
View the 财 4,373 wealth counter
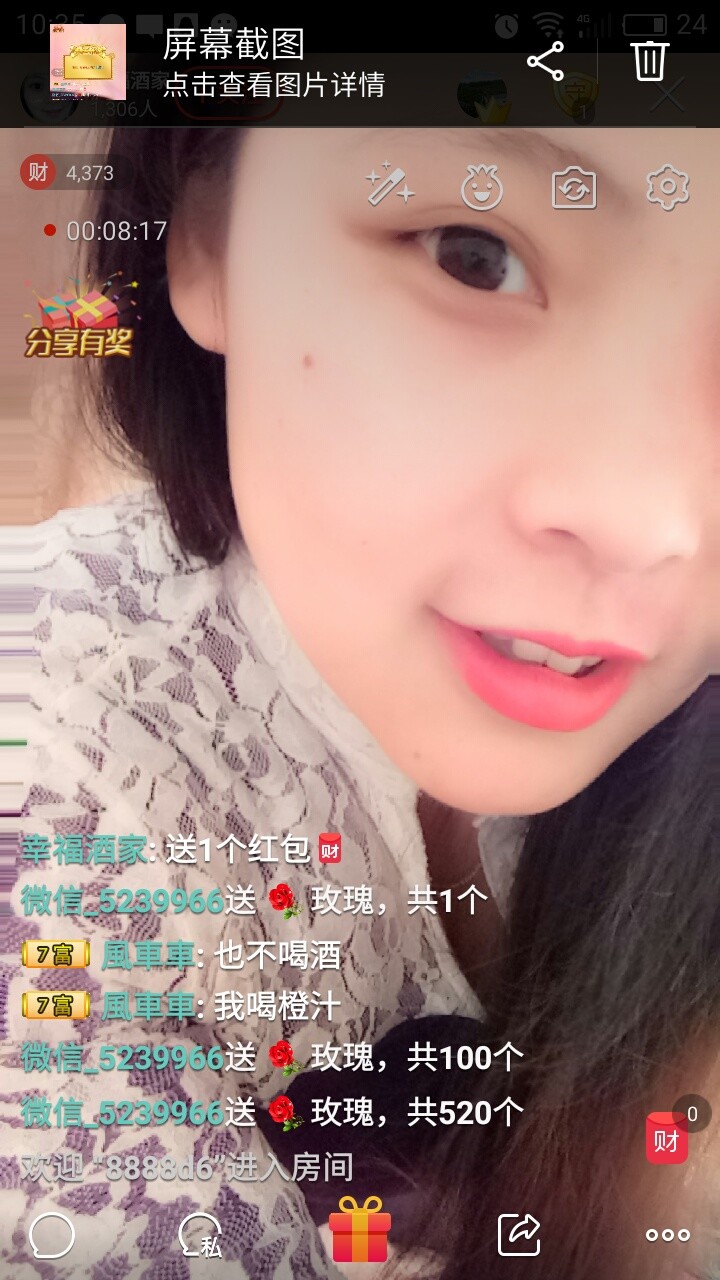[68, 173]
